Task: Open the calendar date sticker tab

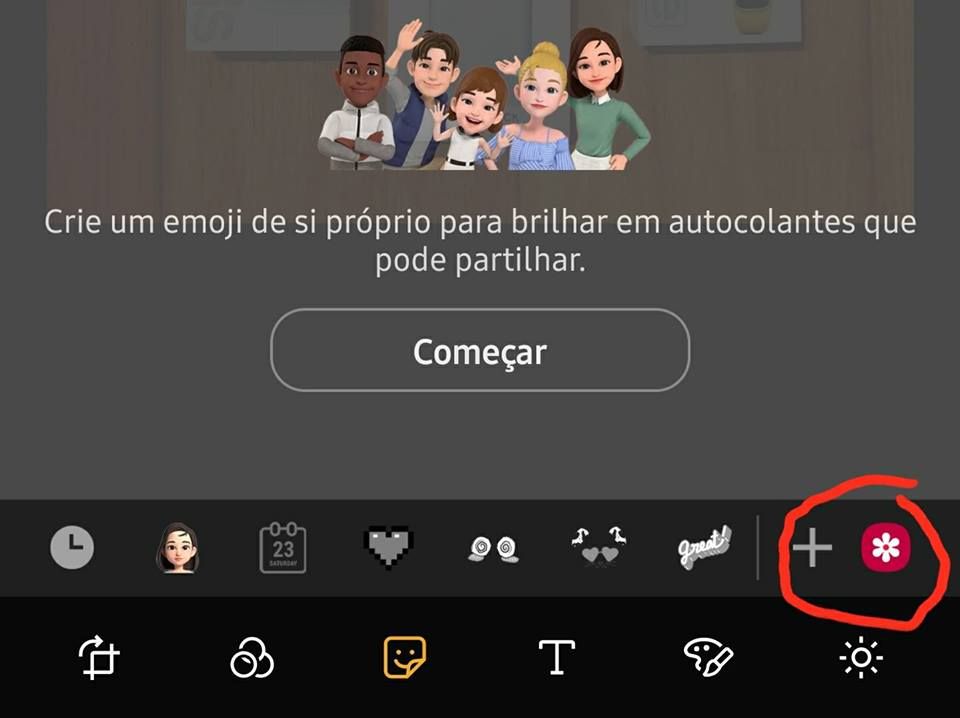Action: 283,549
